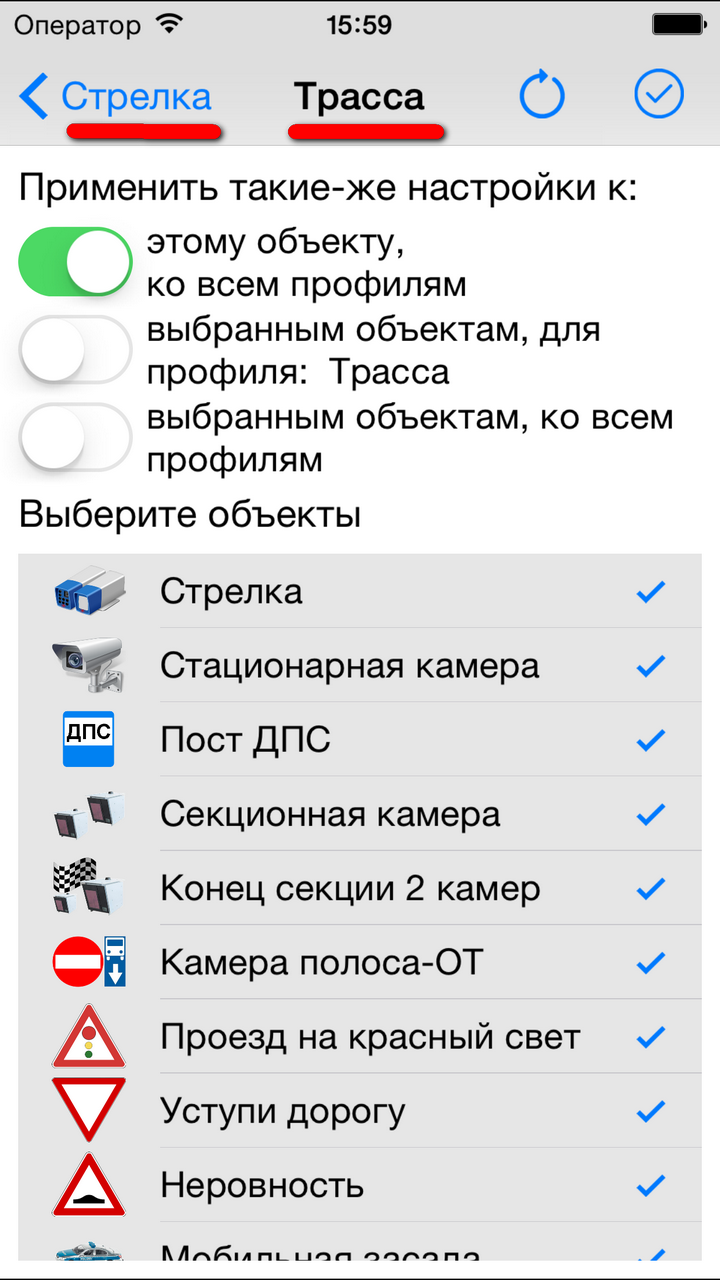Enable 'выбранным объектам, для профиля: Трасса' switch

tap(76, 350)
